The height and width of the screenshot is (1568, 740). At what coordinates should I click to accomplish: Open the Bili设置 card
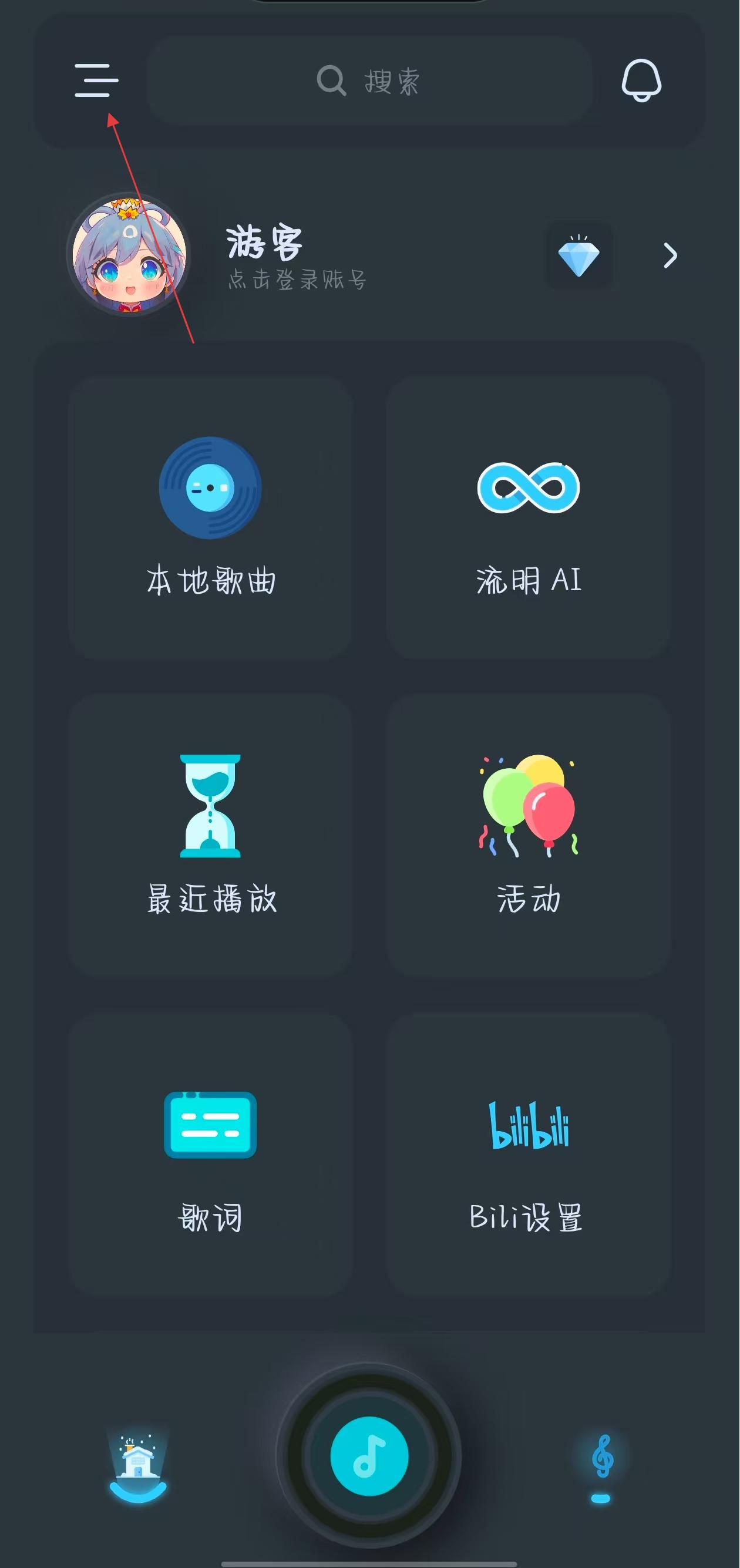click(528, 1154)
